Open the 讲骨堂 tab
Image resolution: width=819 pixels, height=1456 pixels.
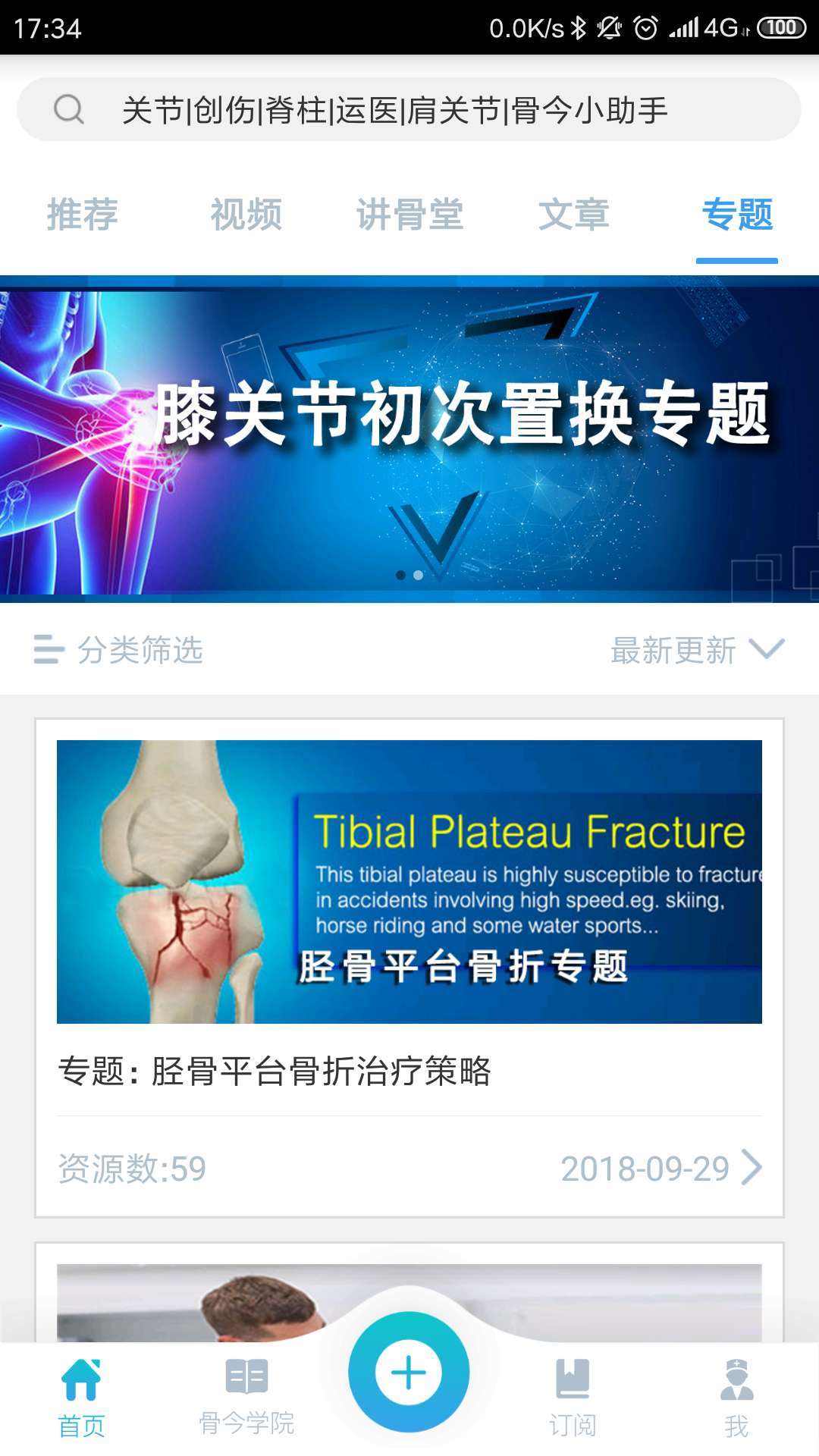tap(409, 215)
